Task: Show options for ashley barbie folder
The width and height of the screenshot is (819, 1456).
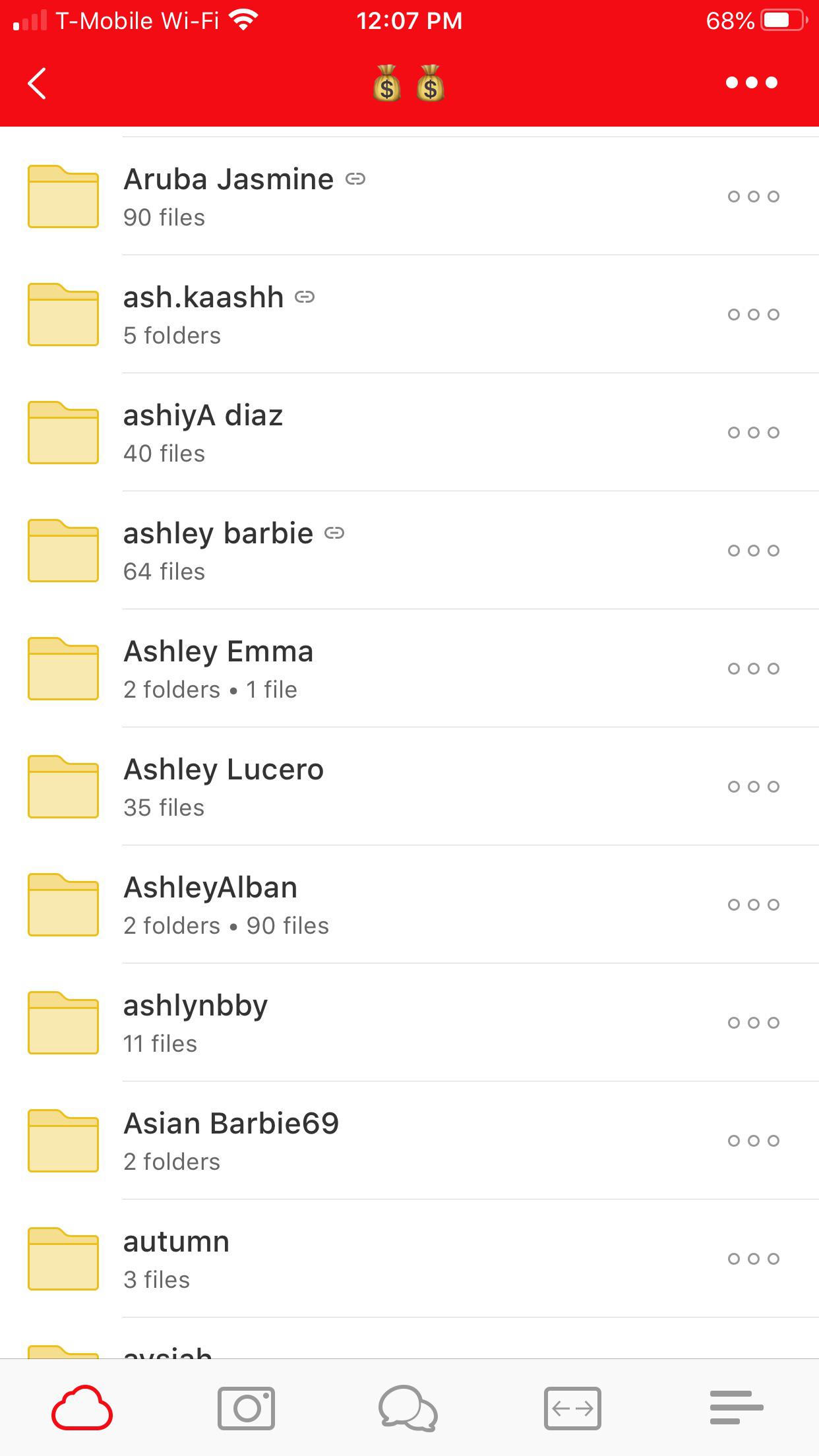Action: point(753,551)
